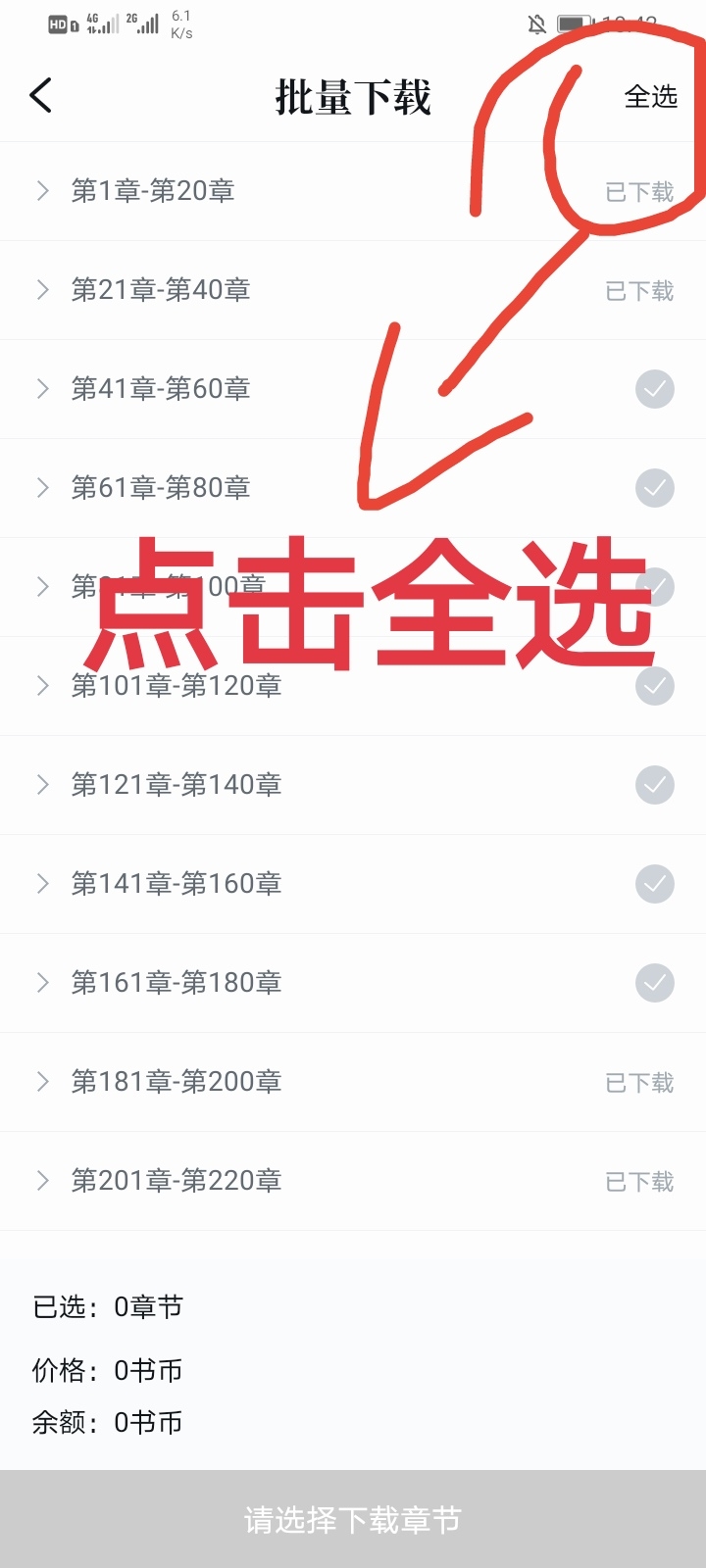The width and height of the screenshot is (706, 1568).
Task: Expand chapter group 第181章-第200章
Action: [x=43, y=1082]
